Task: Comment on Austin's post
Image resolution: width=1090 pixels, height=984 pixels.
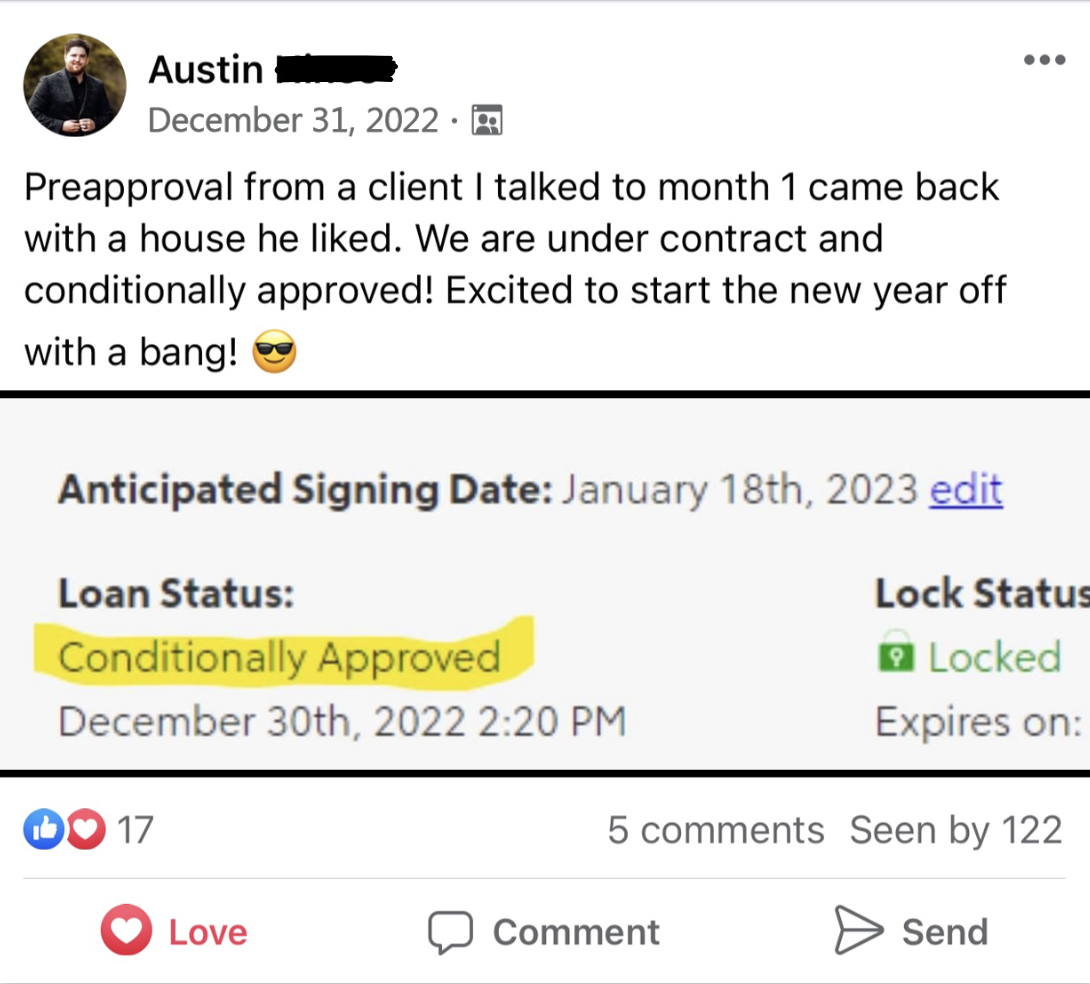Action: pos(545,932)
